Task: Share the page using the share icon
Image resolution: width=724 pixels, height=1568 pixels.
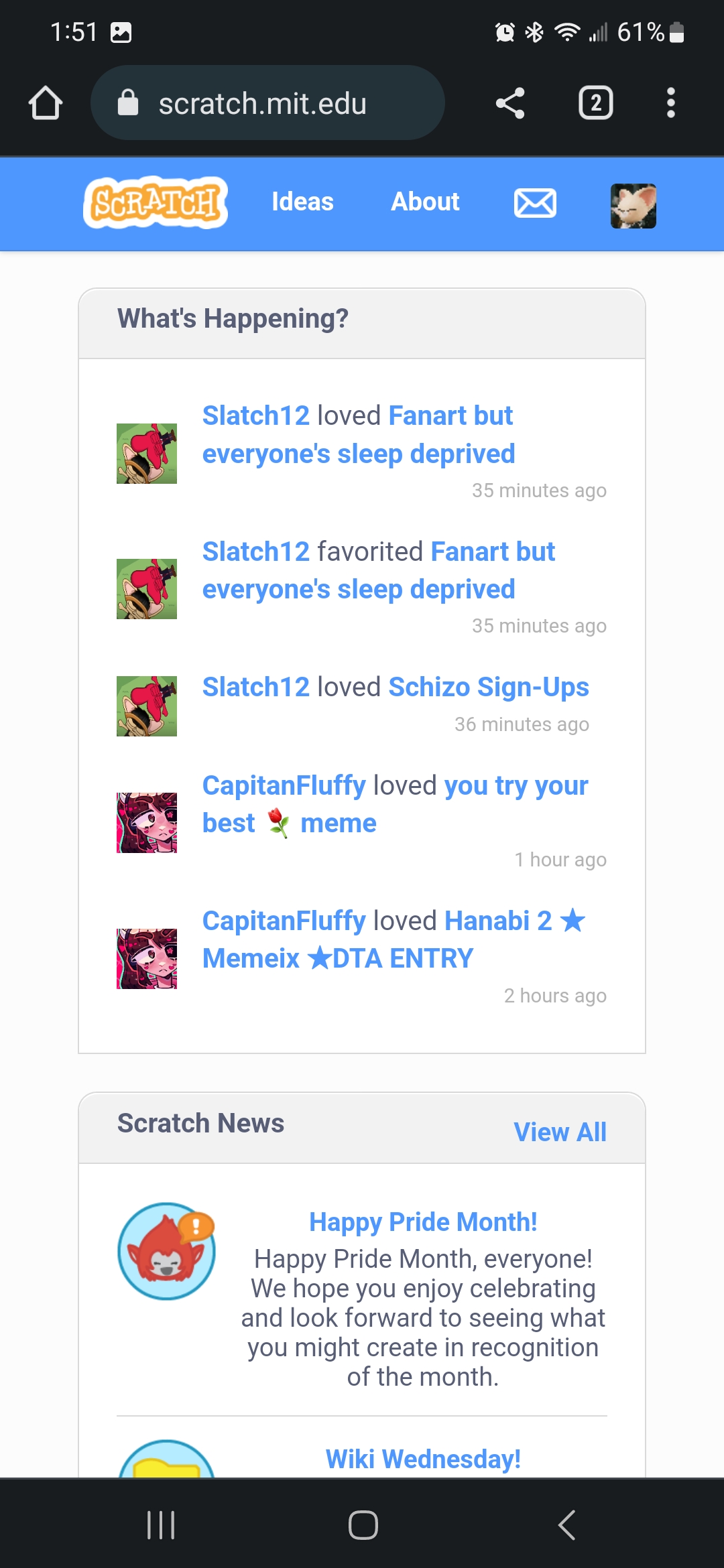Action: 510,102
